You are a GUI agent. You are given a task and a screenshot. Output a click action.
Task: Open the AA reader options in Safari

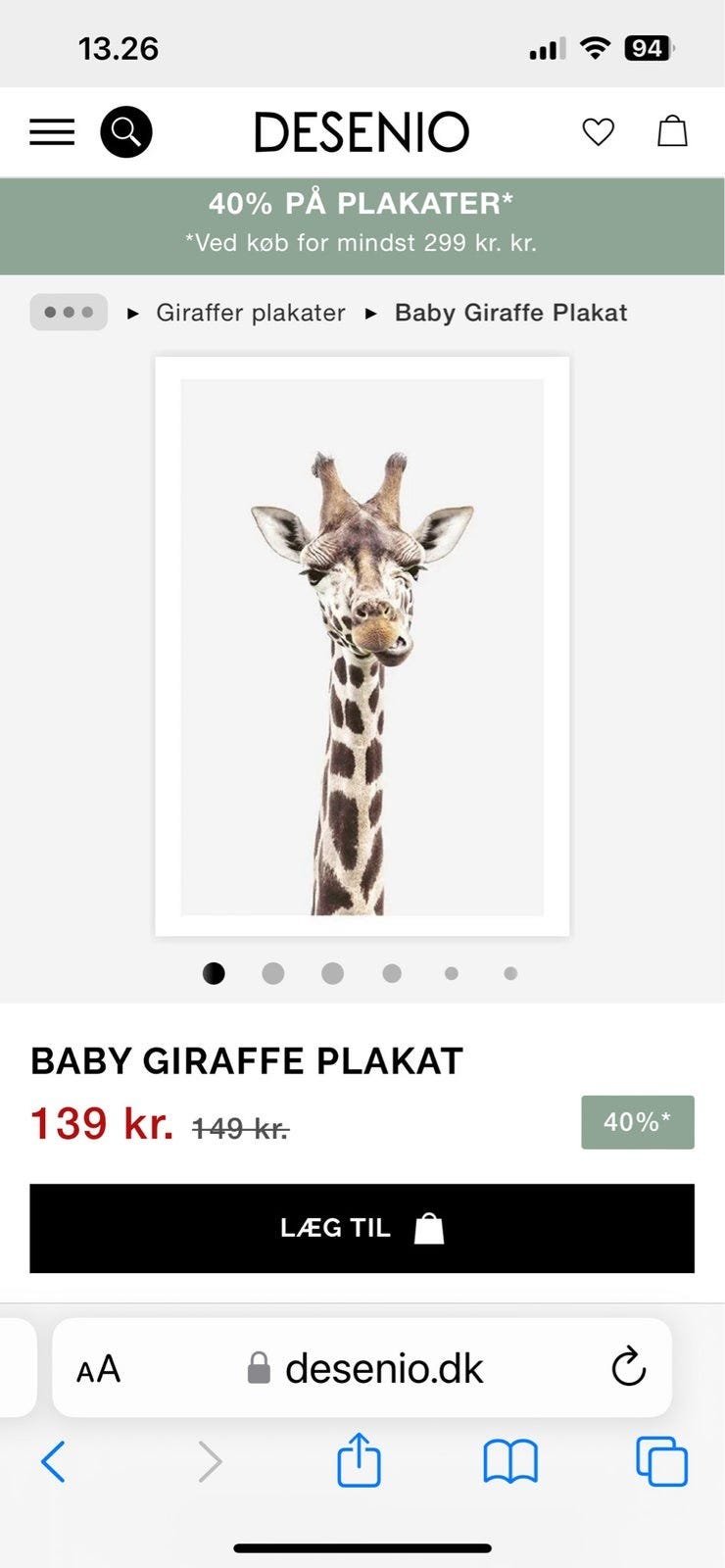click(x=99, y=1368)
